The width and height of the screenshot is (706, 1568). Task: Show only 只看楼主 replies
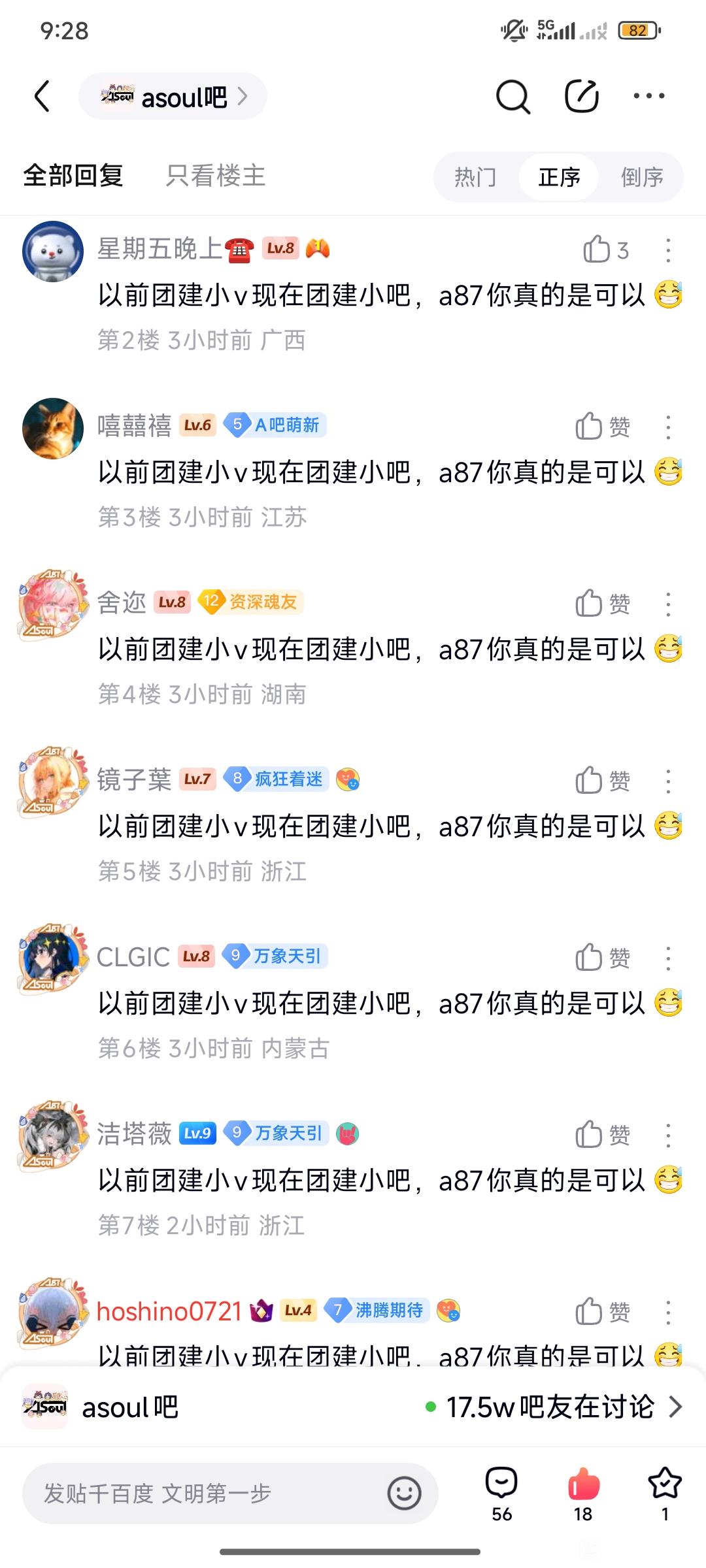tap(216, 176)
